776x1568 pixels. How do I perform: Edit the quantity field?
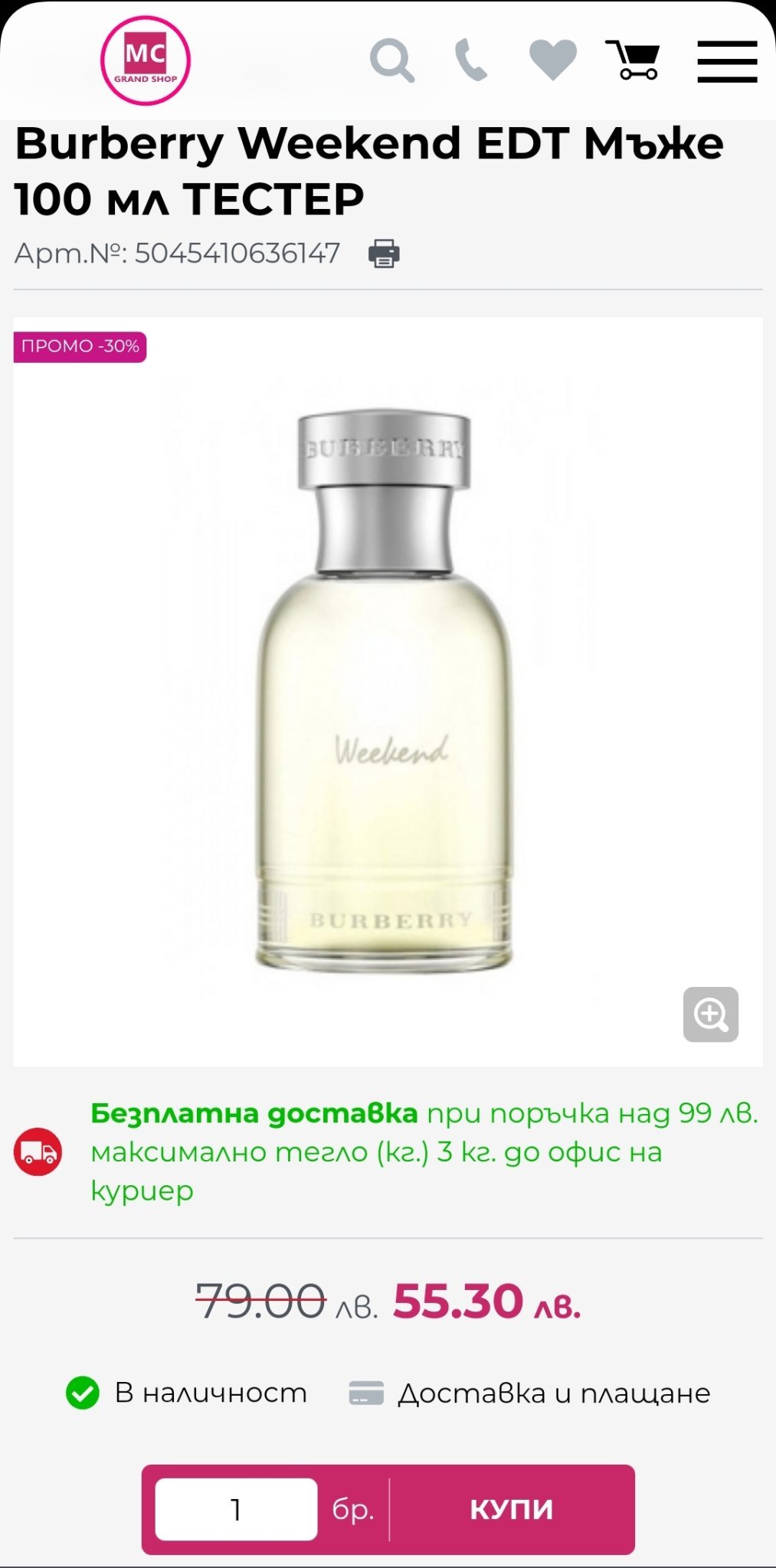(236, 1509)
